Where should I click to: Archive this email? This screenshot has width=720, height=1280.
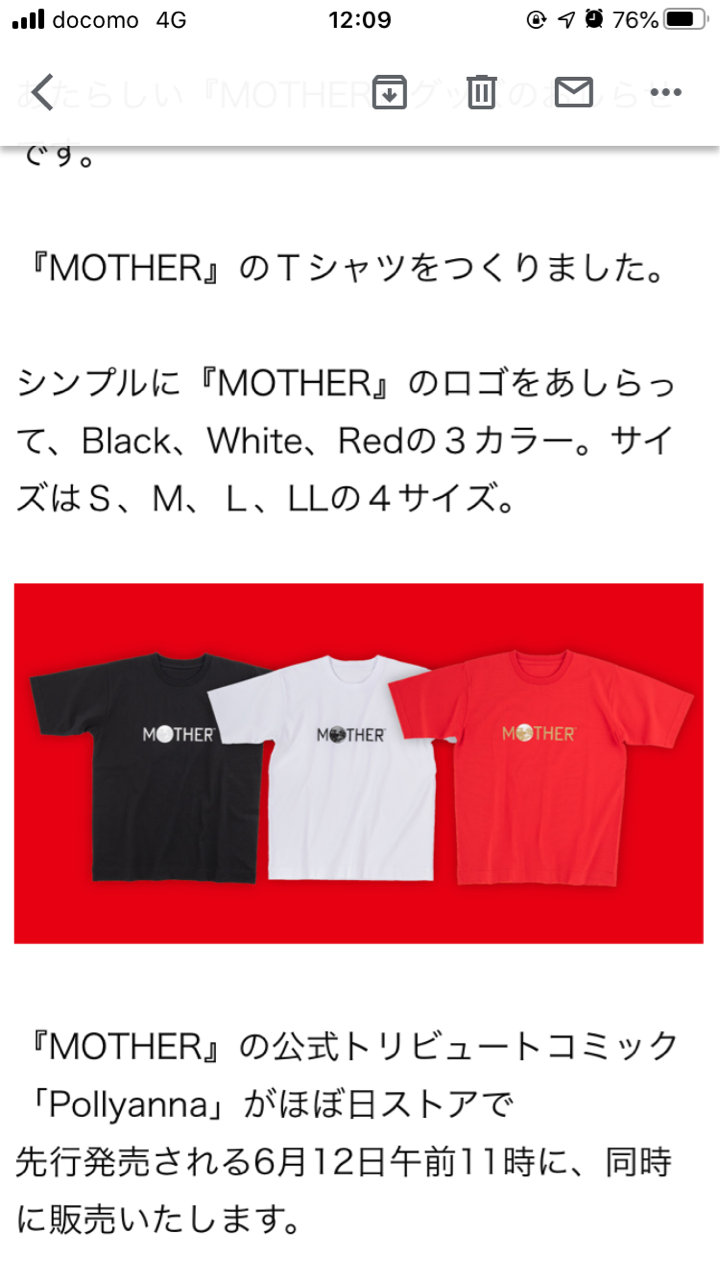click(389, 92)
